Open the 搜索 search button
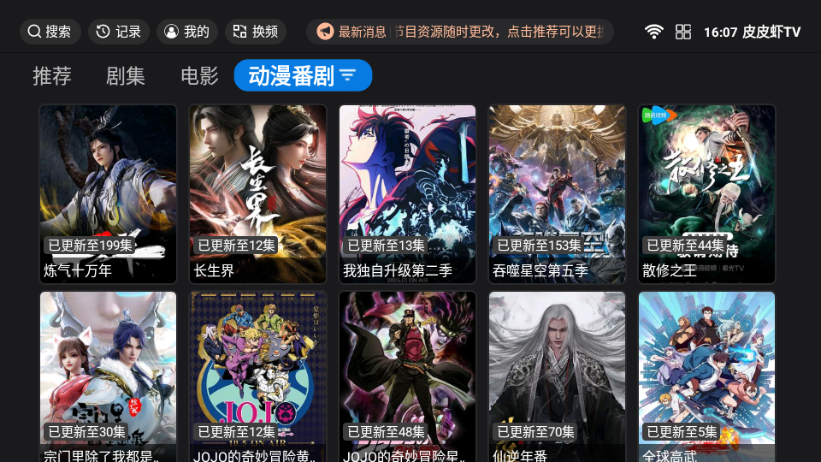 49,32
